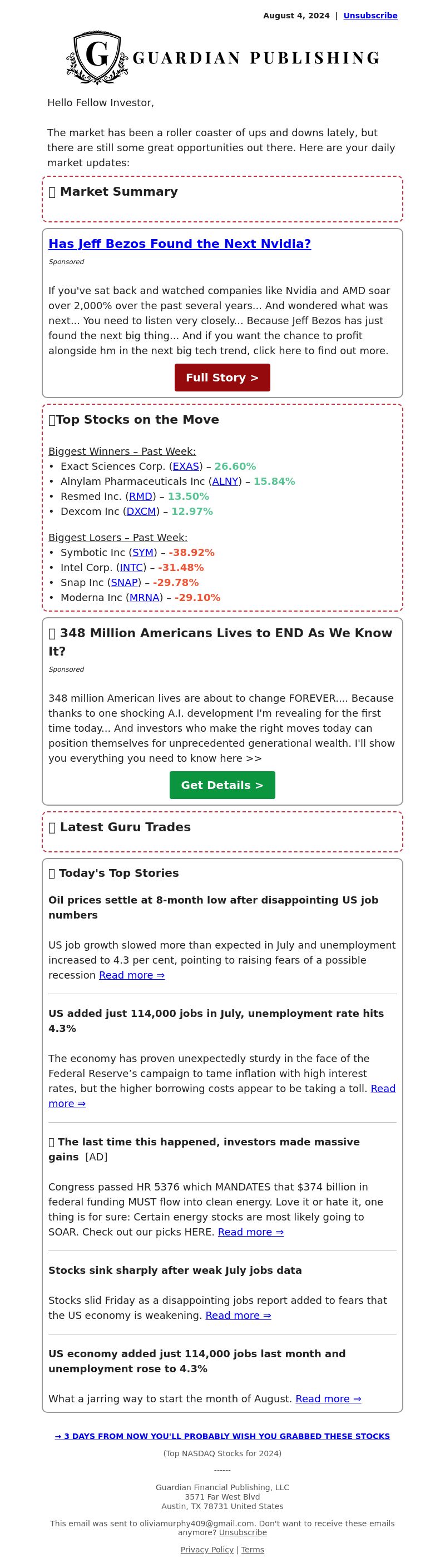The image size is (445, 1568).
Task: Open the SYM ticker link
Action: pyautogui.click(x=143, y=553)
